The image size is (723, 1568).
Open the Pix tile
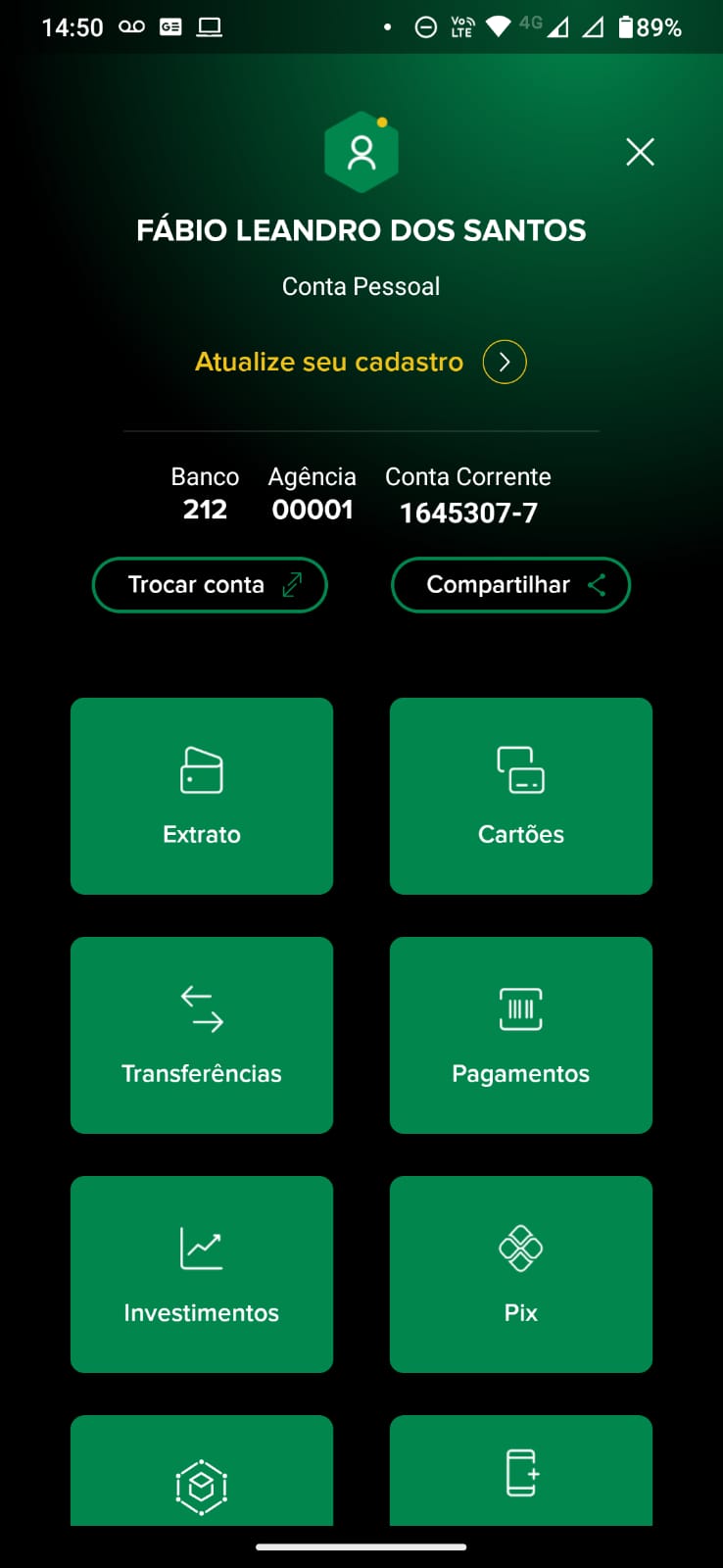(521, 1274)
